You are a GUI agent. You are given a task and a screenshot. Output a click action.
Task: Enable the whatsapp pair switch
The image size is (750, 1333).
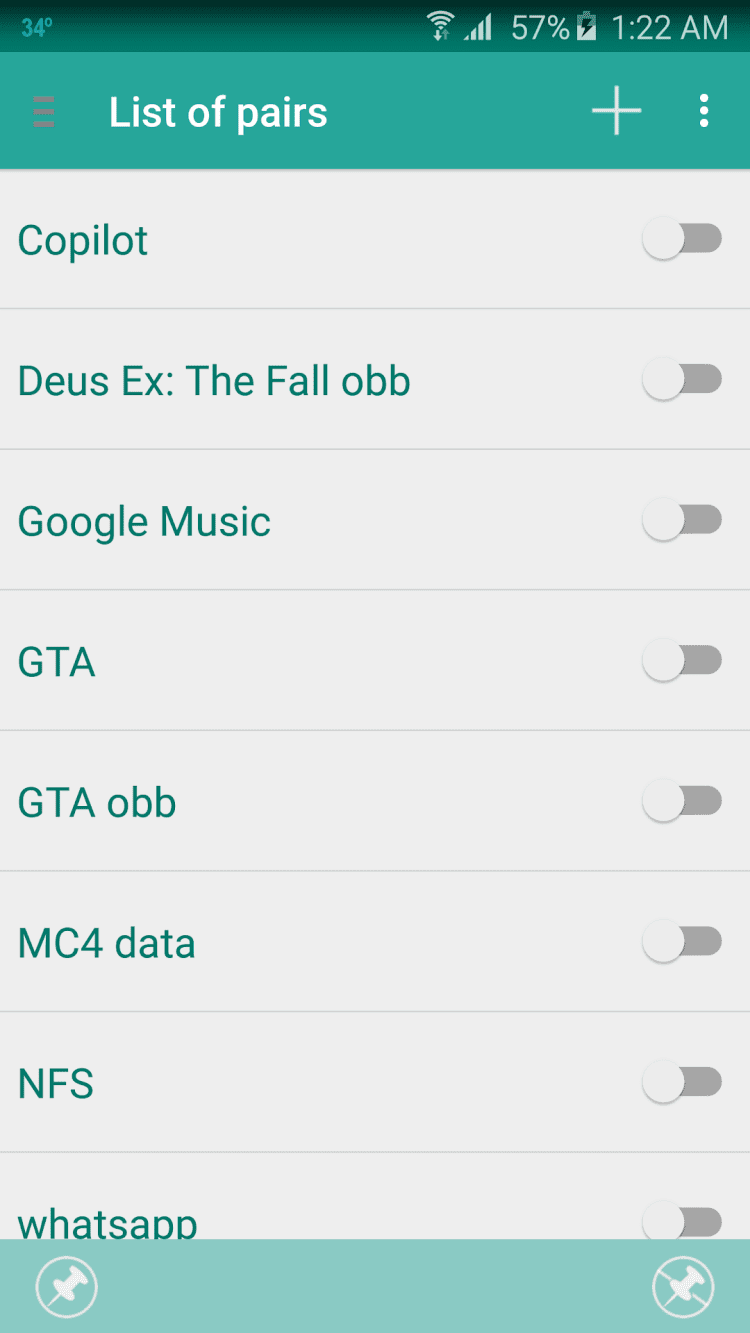682,1221
